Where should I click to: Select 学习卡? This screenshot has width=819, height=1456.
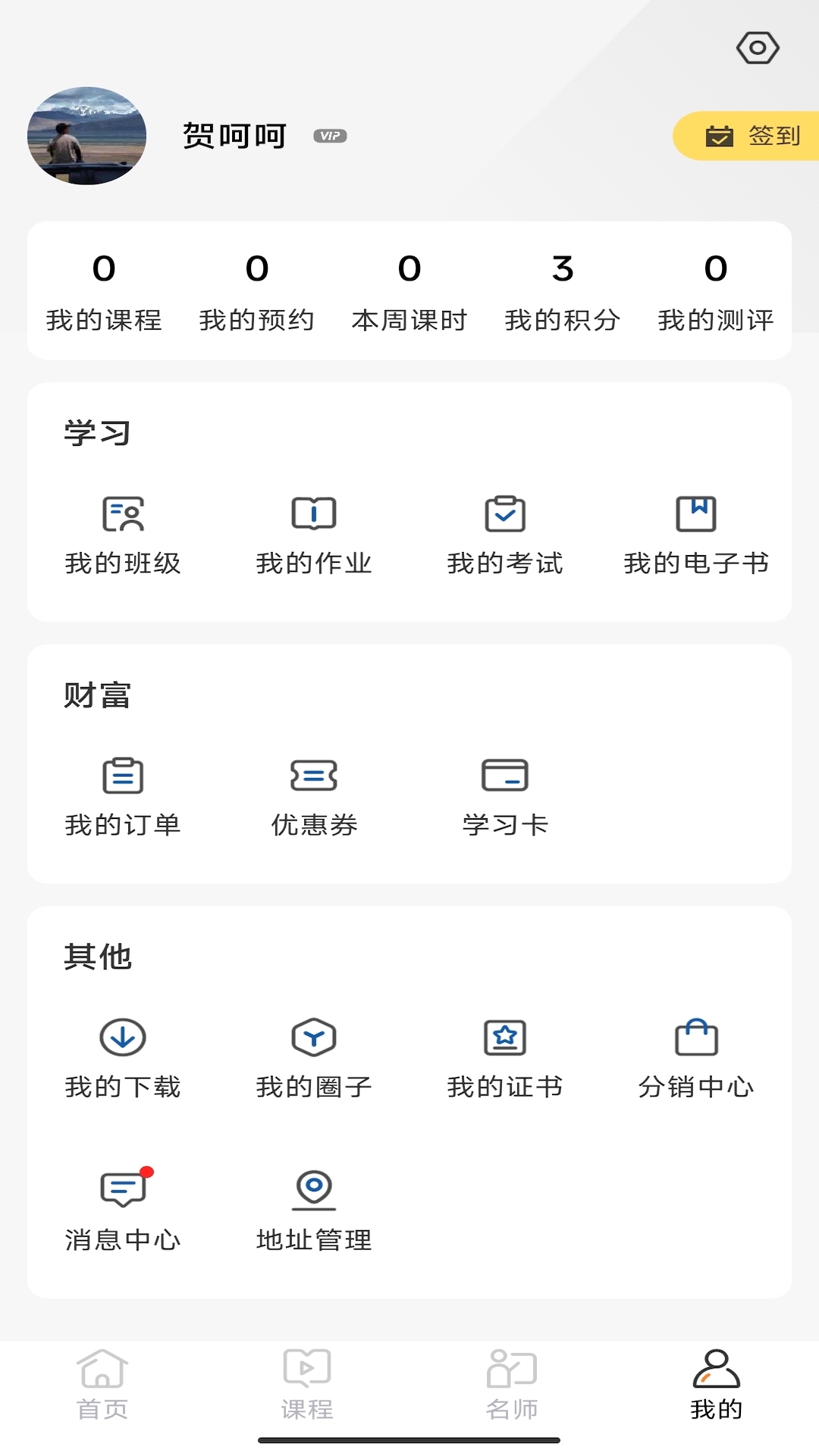pos(505,794)
